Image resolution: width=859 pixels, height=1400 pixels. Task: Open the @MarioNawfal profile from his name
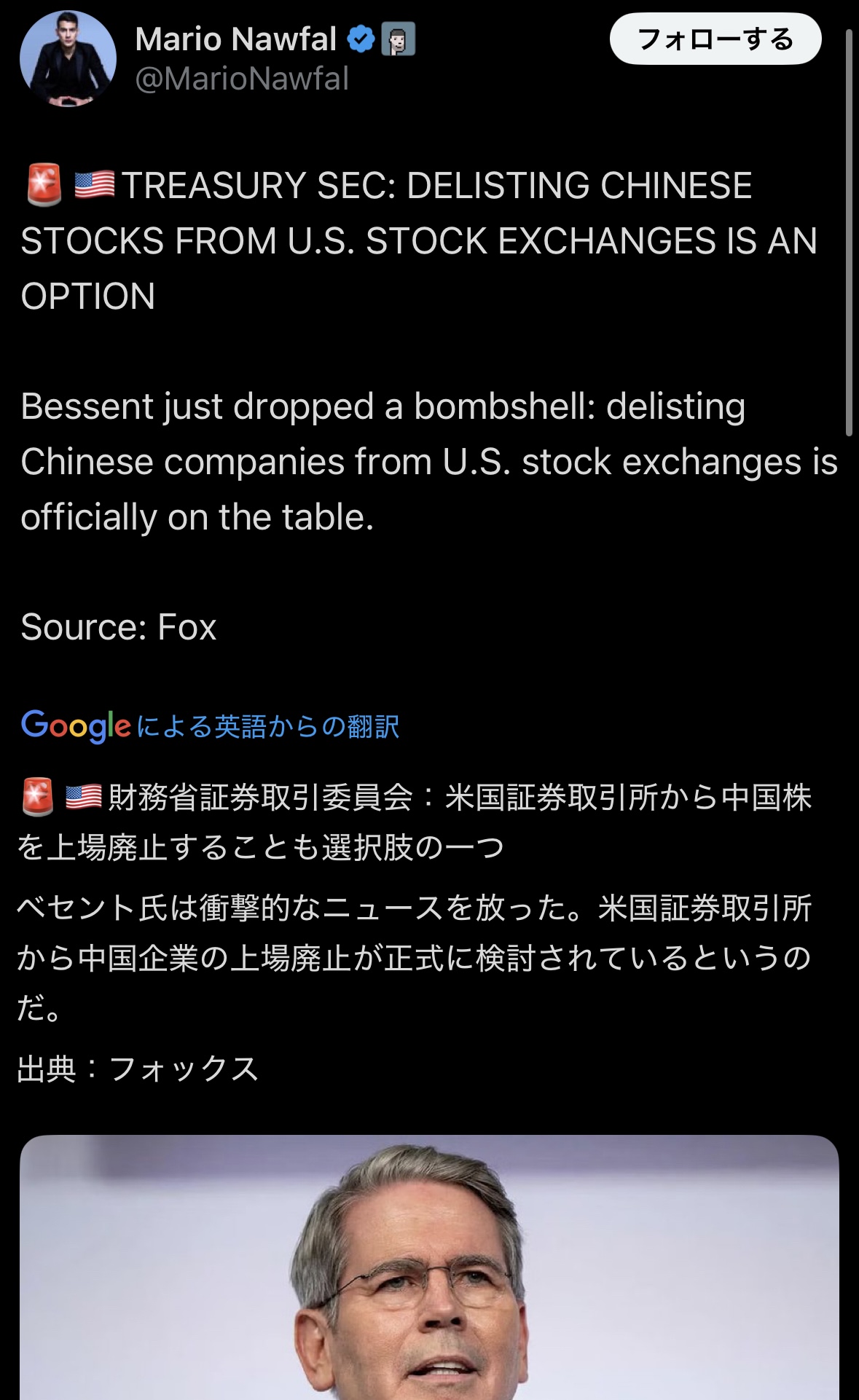[235, 39]
